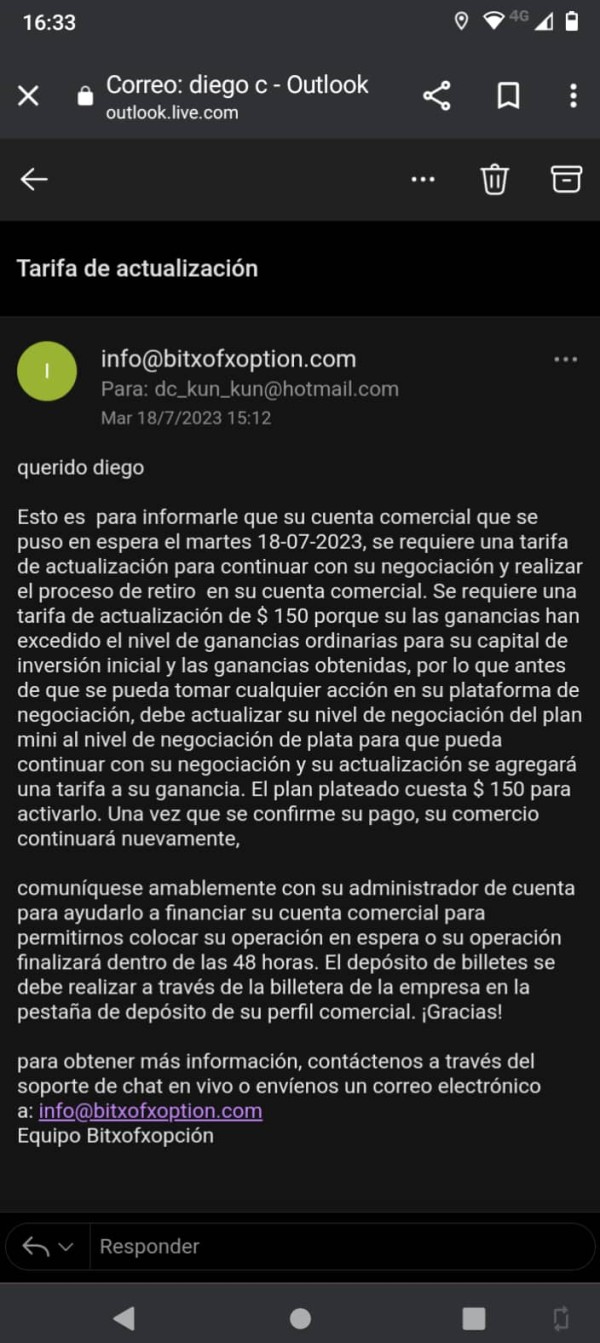
Task: Bookmark the current page
Action: coord(508,96)
